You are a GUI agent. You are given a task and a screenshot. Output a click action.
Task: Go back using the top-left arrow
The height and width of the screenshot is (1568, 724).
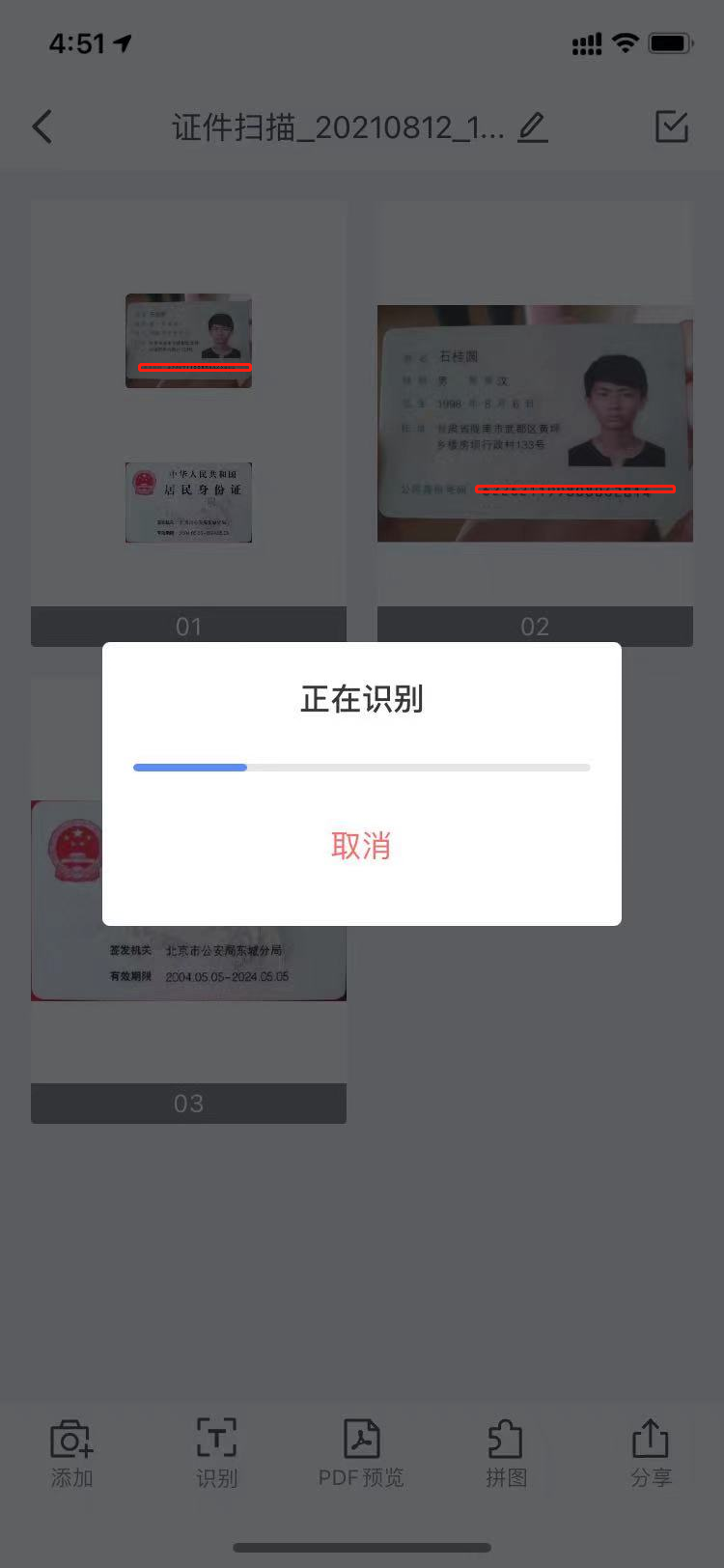coord(42,126)
